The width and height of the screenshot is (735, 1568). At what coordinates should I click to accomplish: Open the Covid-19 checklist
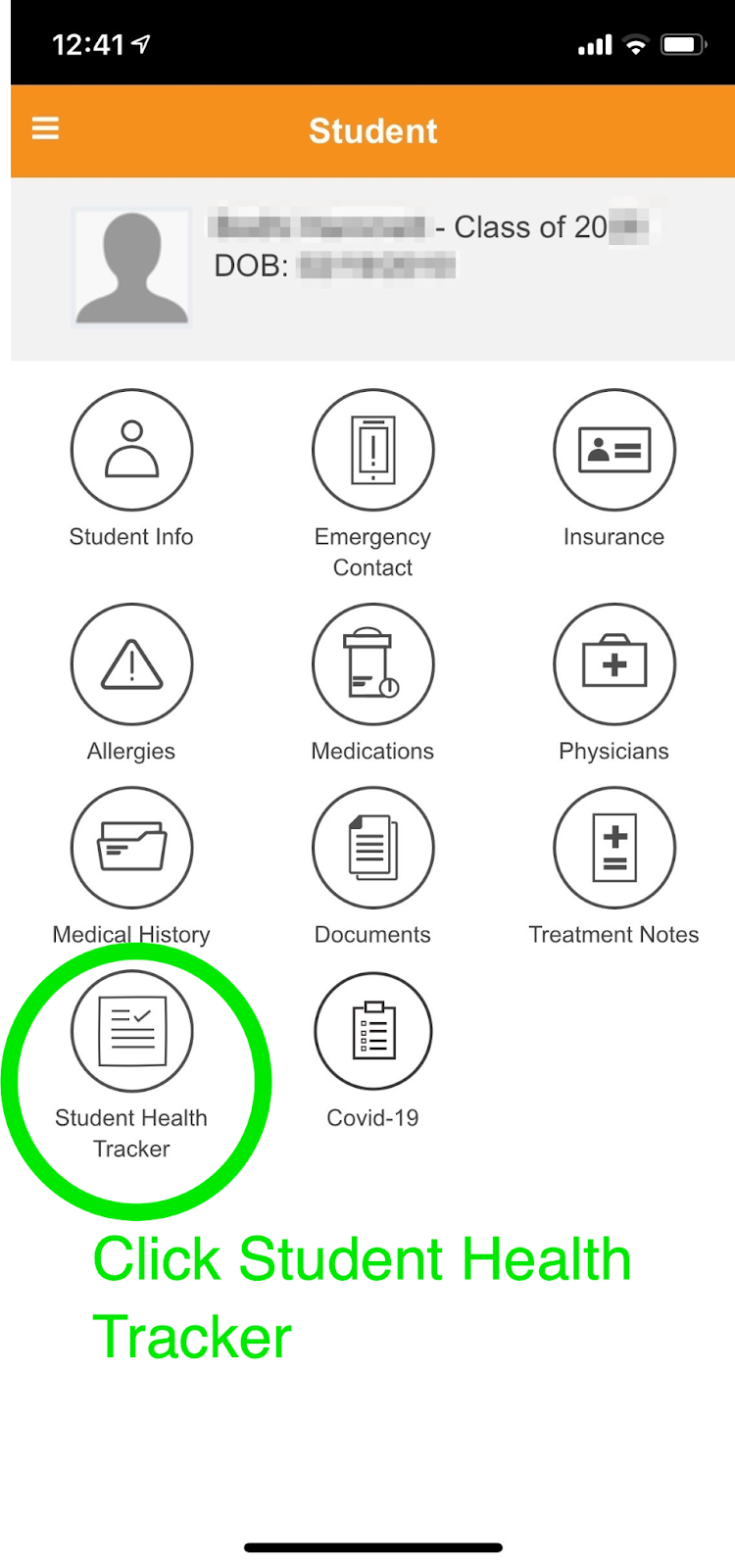coord(372,1032)
